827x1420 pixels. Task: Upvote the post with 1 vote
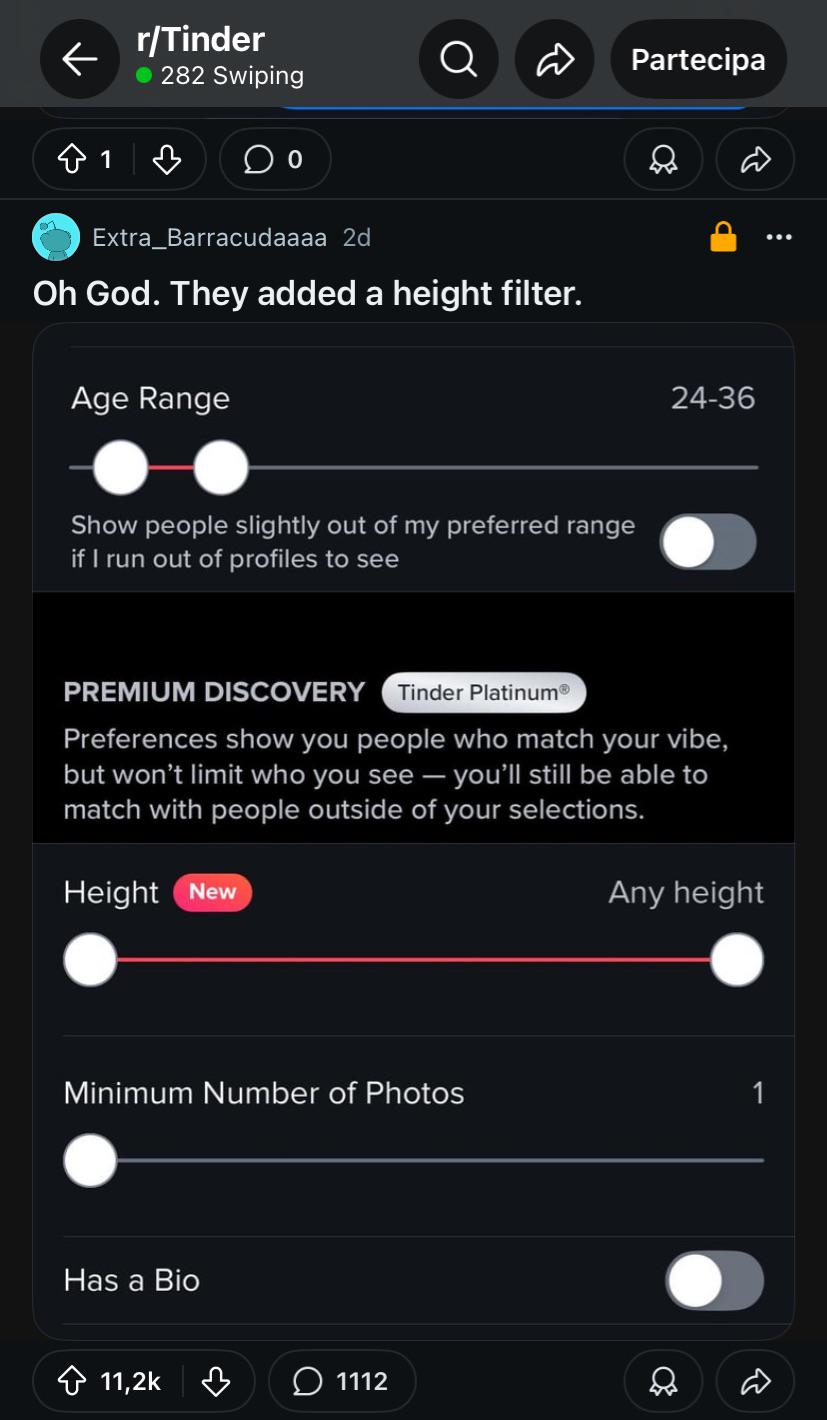coord(72,159)
